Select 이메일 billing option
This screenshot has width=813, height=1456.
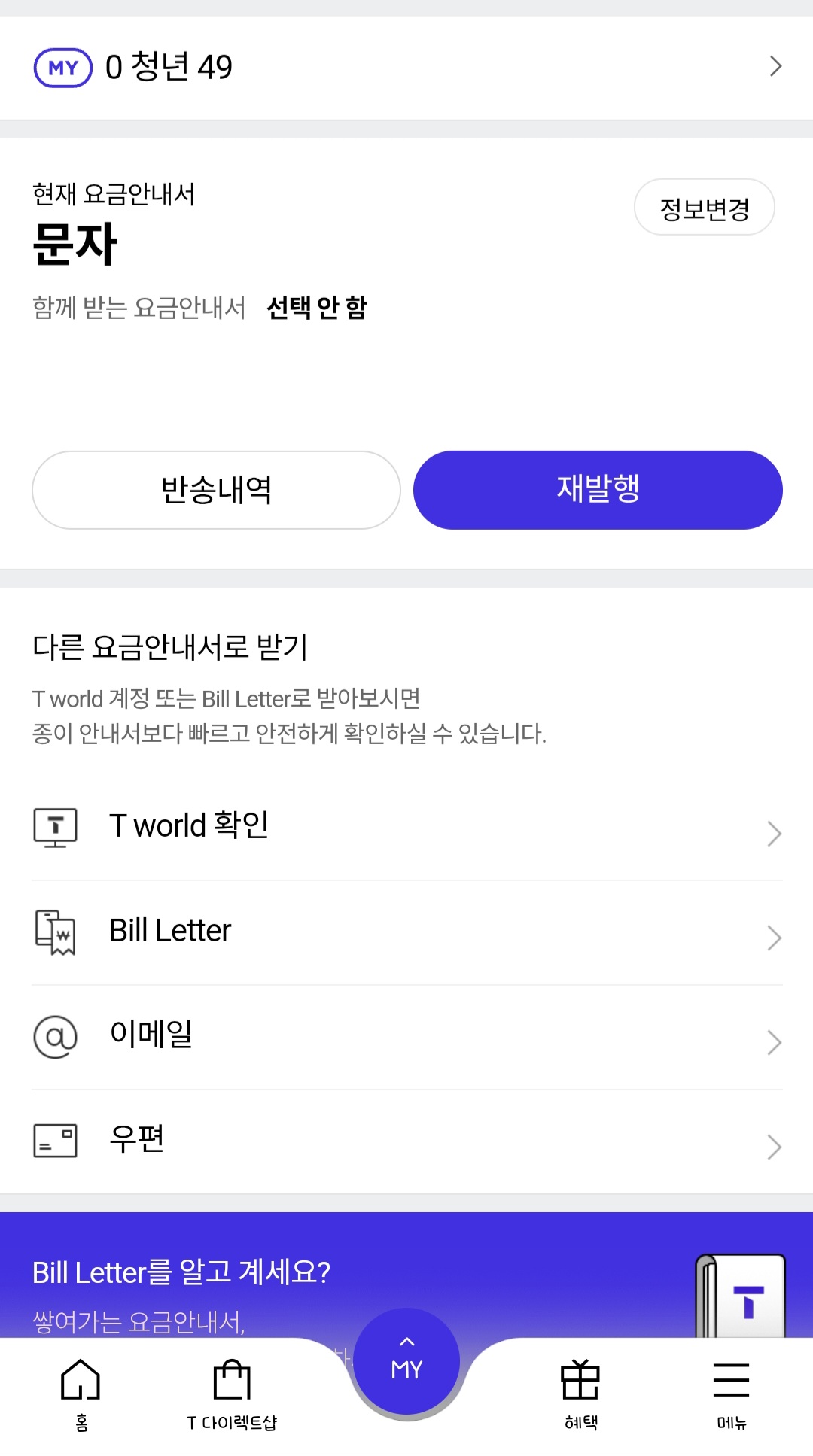click(406, 1035)
